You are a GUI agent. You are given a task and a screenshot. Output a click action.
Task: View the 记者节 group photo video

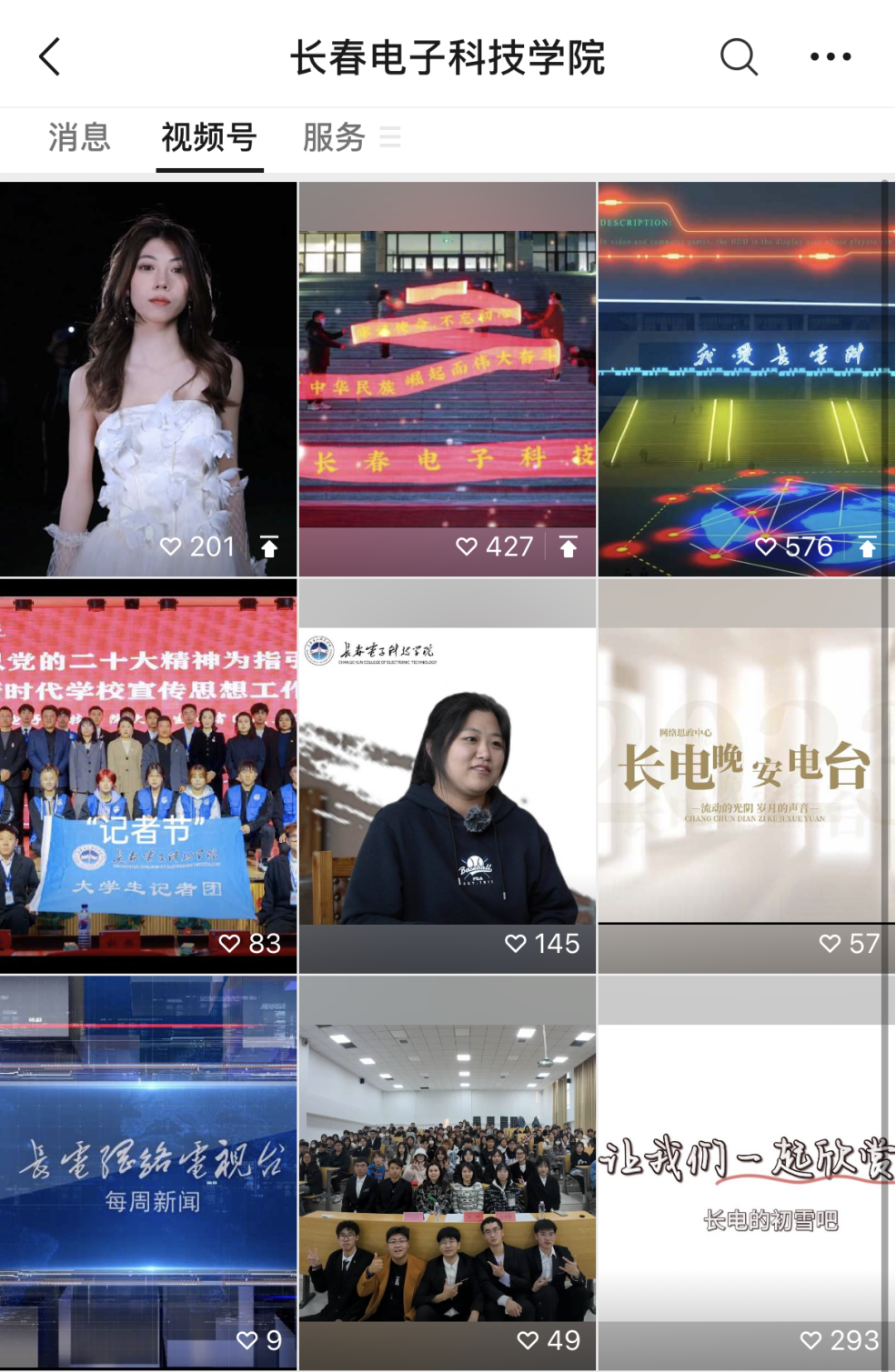pyautogui.click(x=148, y=776)
